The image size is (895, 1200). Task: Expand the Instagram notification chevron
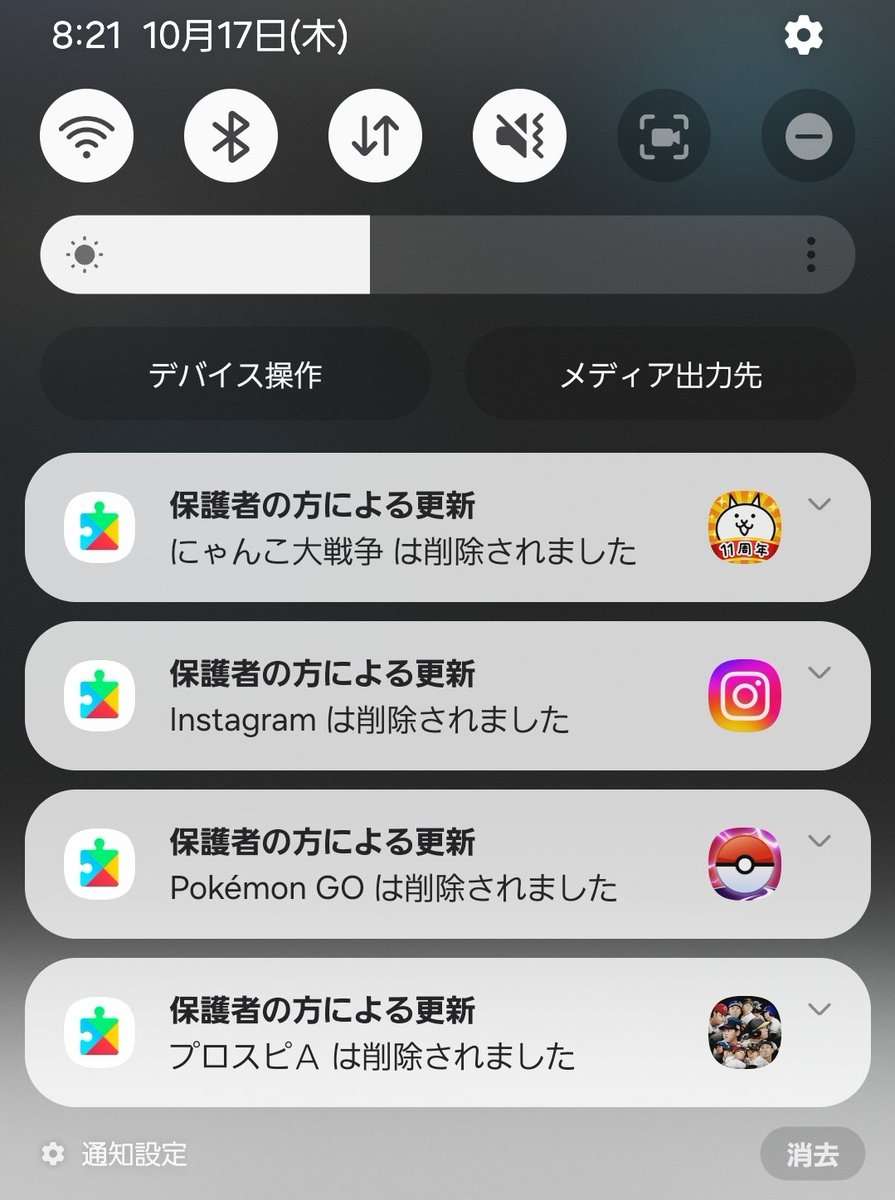click(819, 672)
